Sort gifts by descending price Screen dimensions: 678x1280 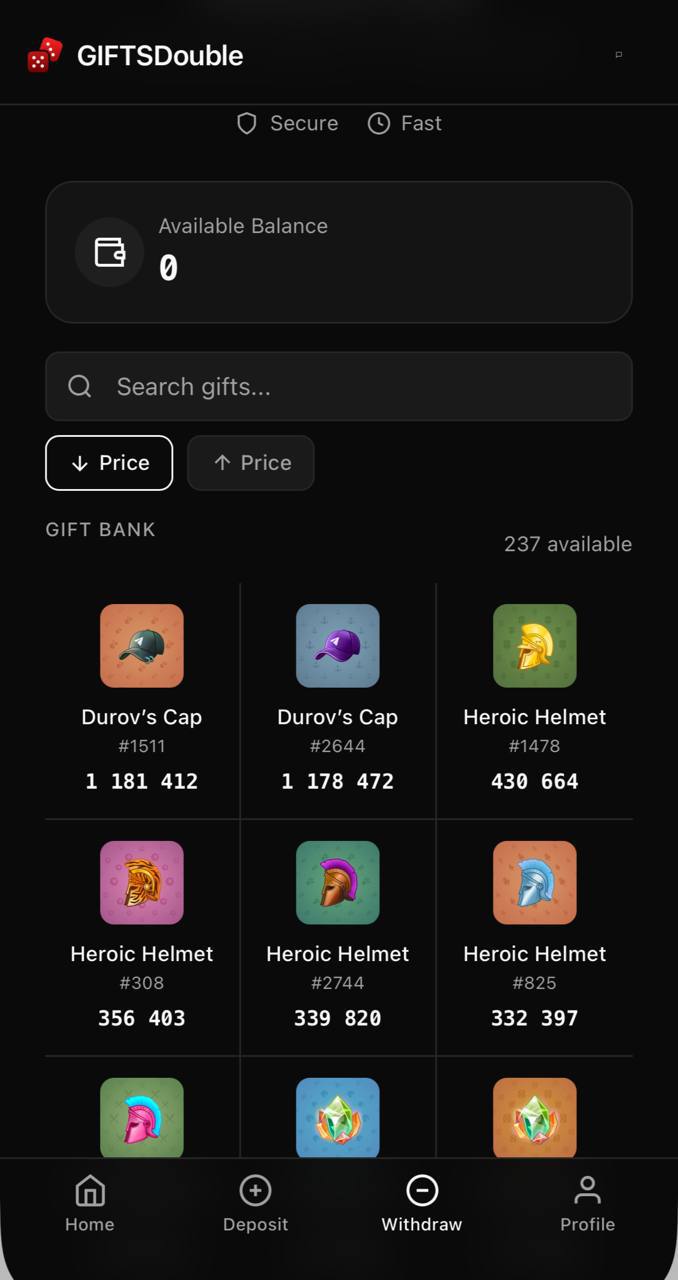click(109, 463)
